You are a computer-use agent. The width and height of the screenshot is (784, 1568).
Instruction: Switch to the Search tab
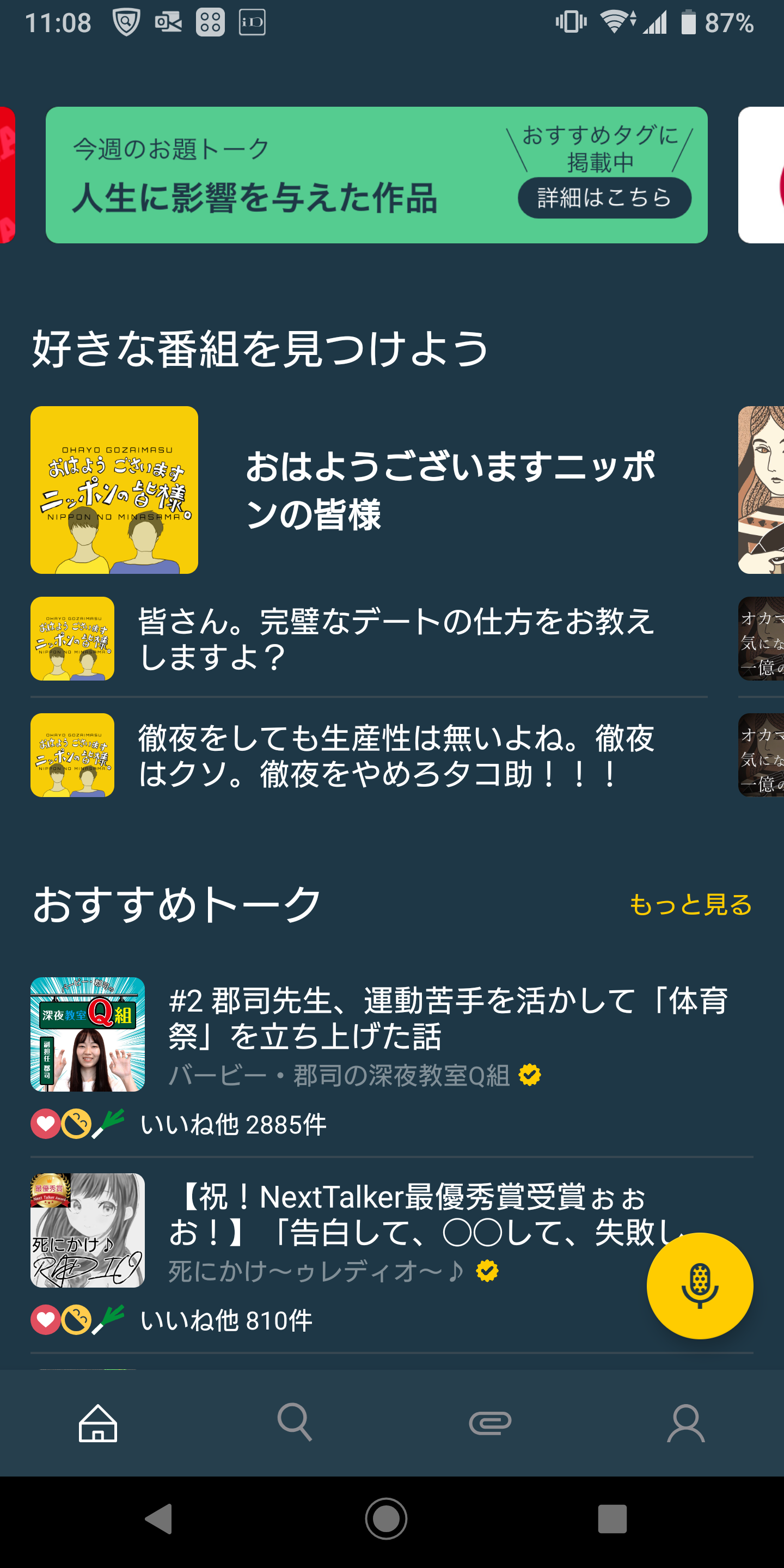(x=295, y=1423)
